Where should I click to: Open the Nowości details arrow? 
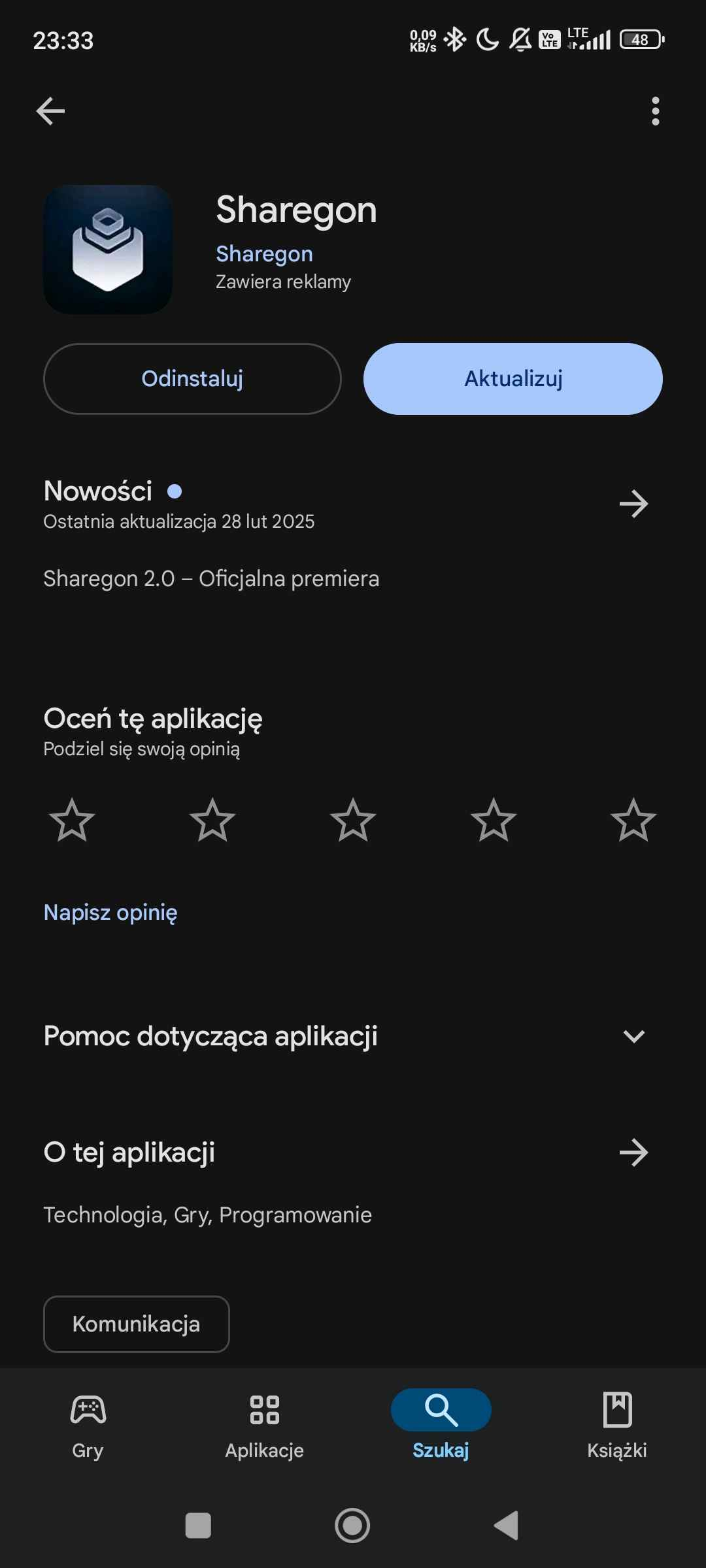coord(633,504)
